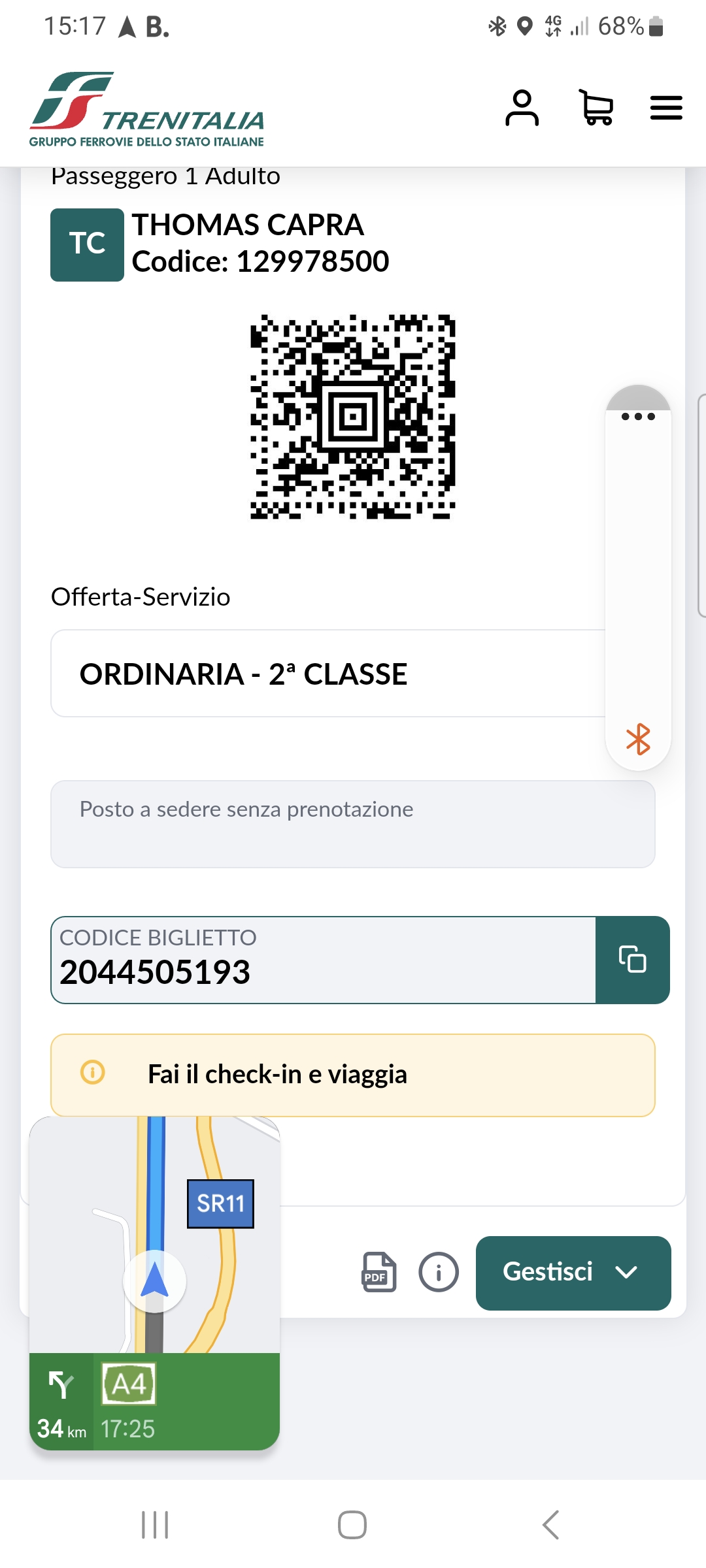Open the user account profile icon

coord(522,108)
